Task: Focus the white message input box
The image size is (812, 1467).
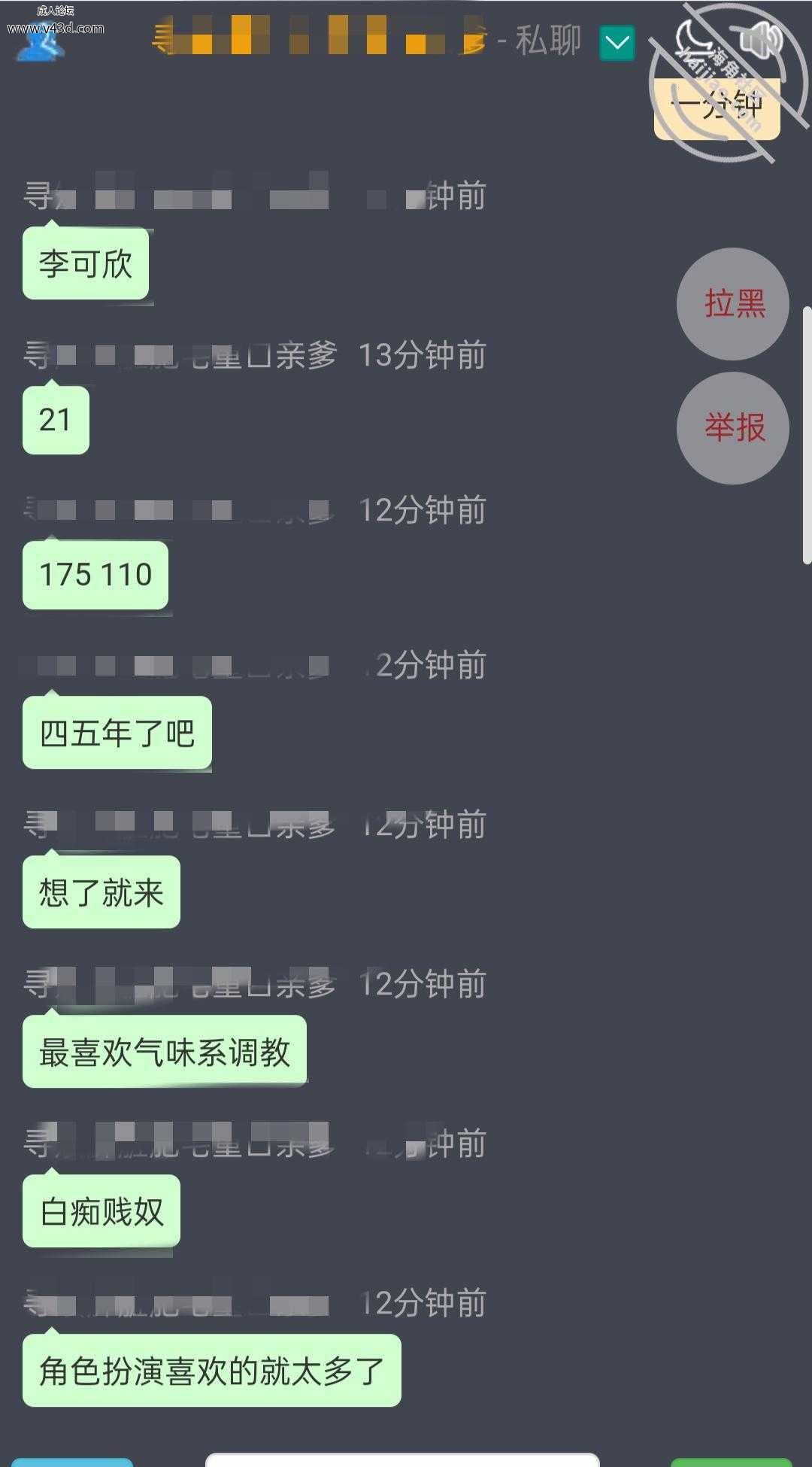Action: [402, 1459]
